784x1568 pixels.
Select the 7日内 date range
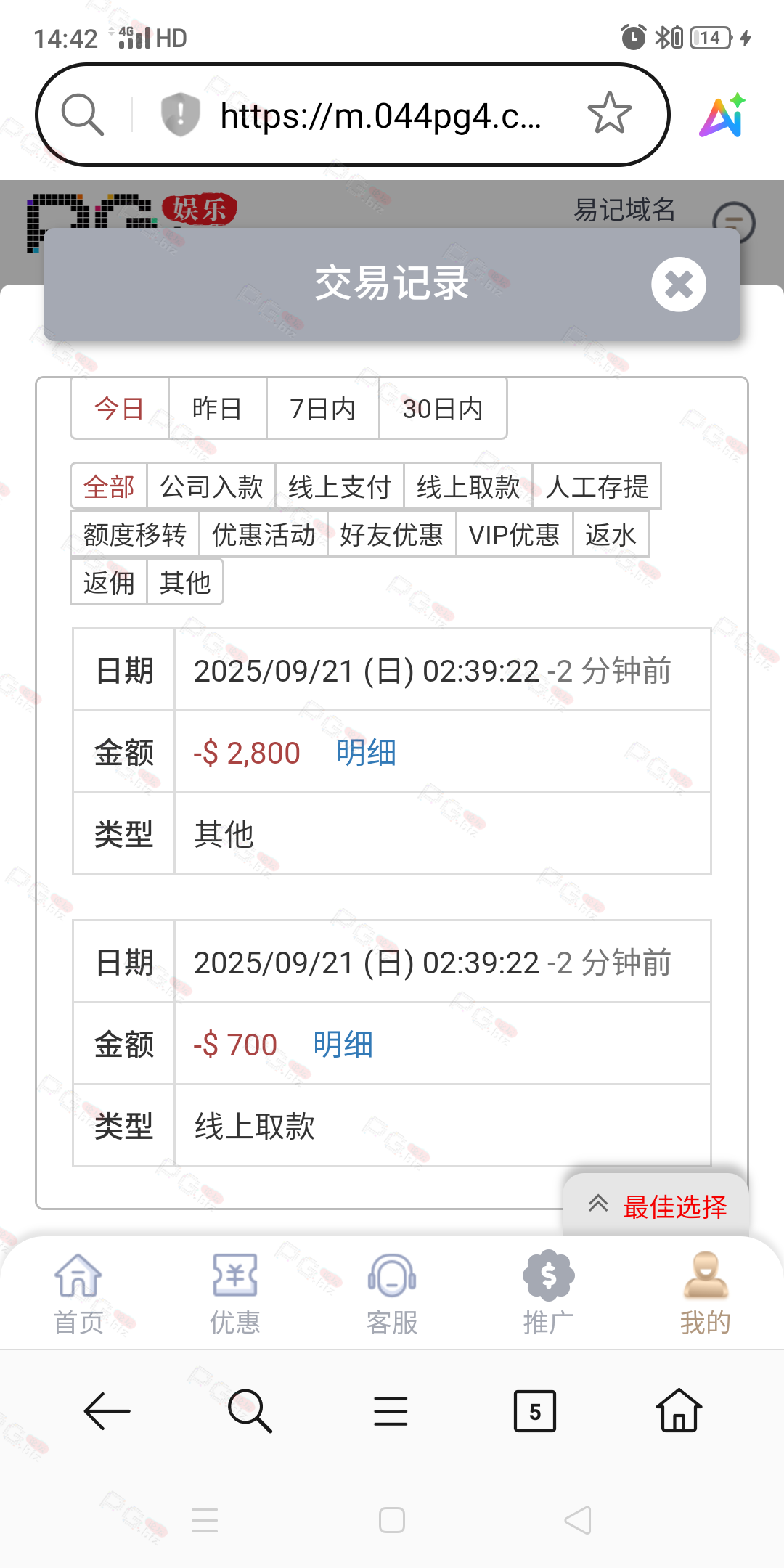tap(322, 409)
